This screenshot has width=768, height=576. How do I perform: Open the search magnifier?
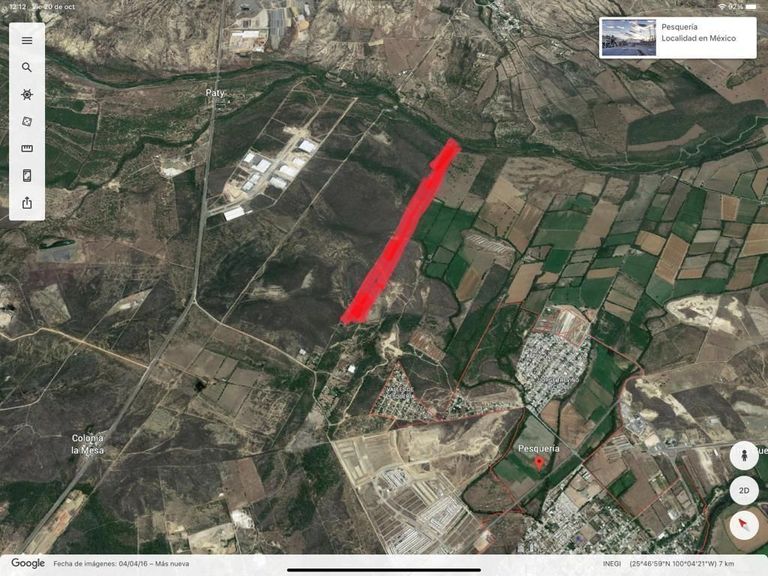[x=27, y=68]
